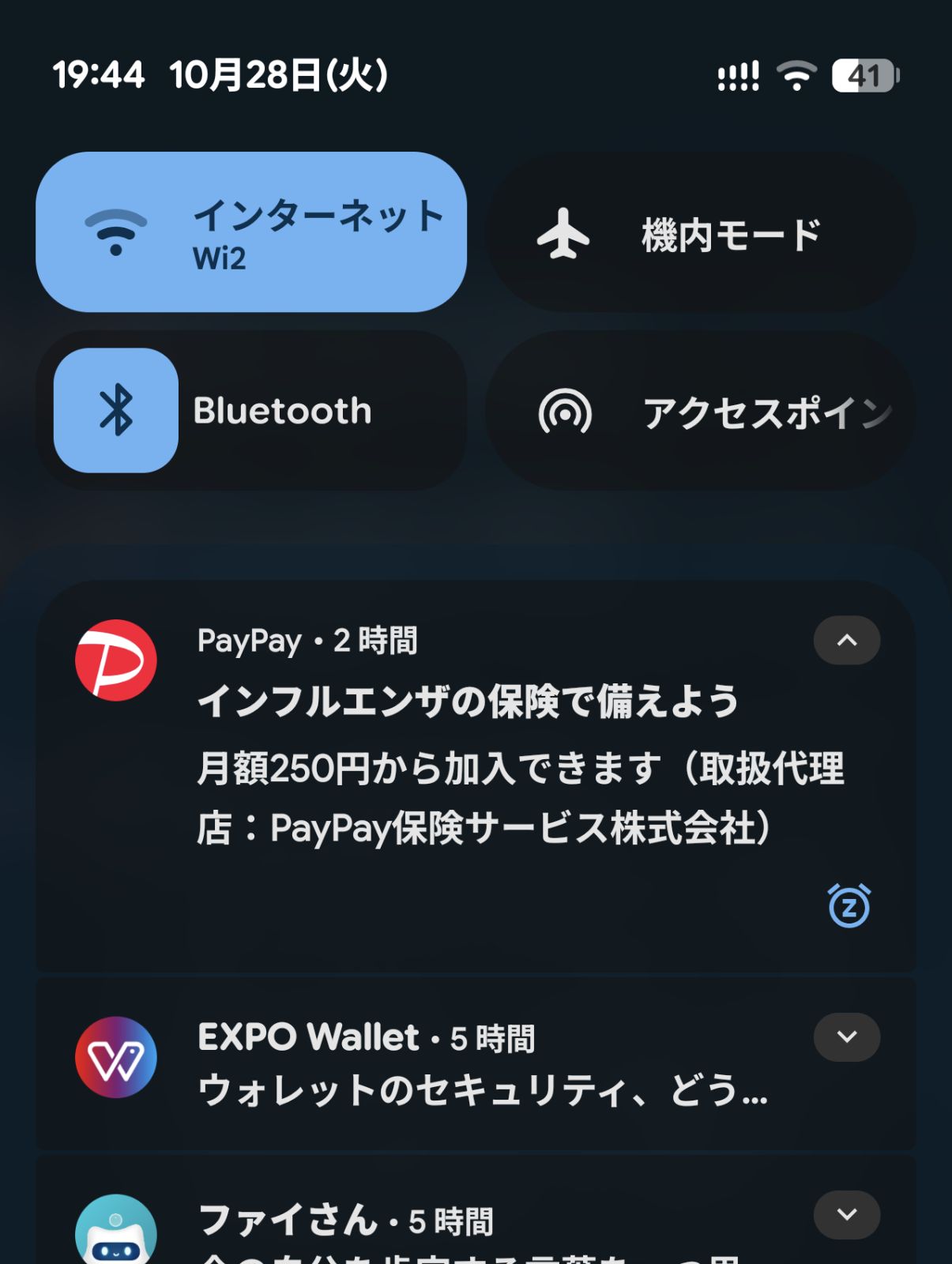Image resolution: width=952 pixels, height=1264 pixels.
Task: Click the battery indicator showing 41
Action: (x=864, y=75)
